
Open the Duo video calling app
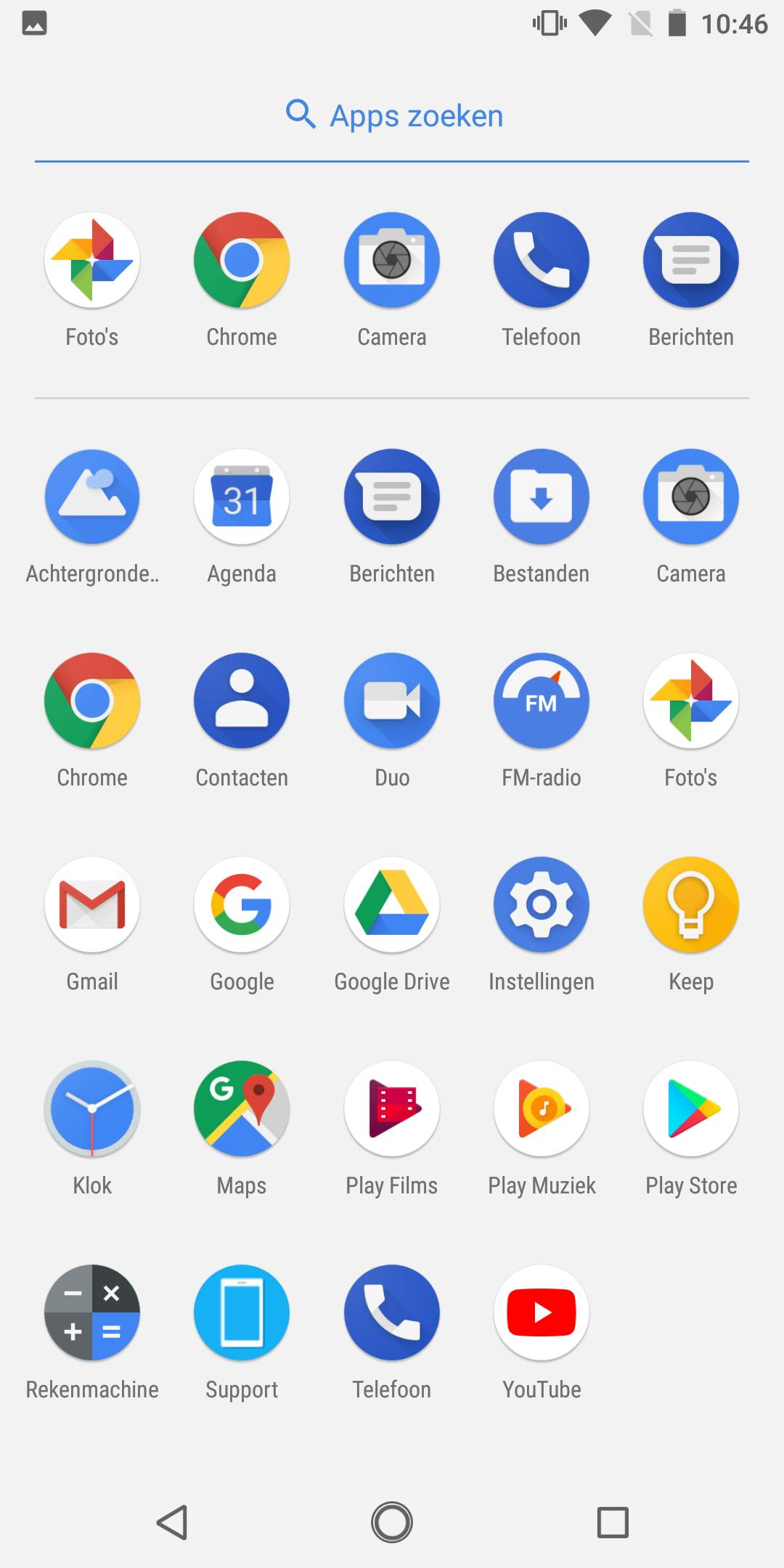391,700
